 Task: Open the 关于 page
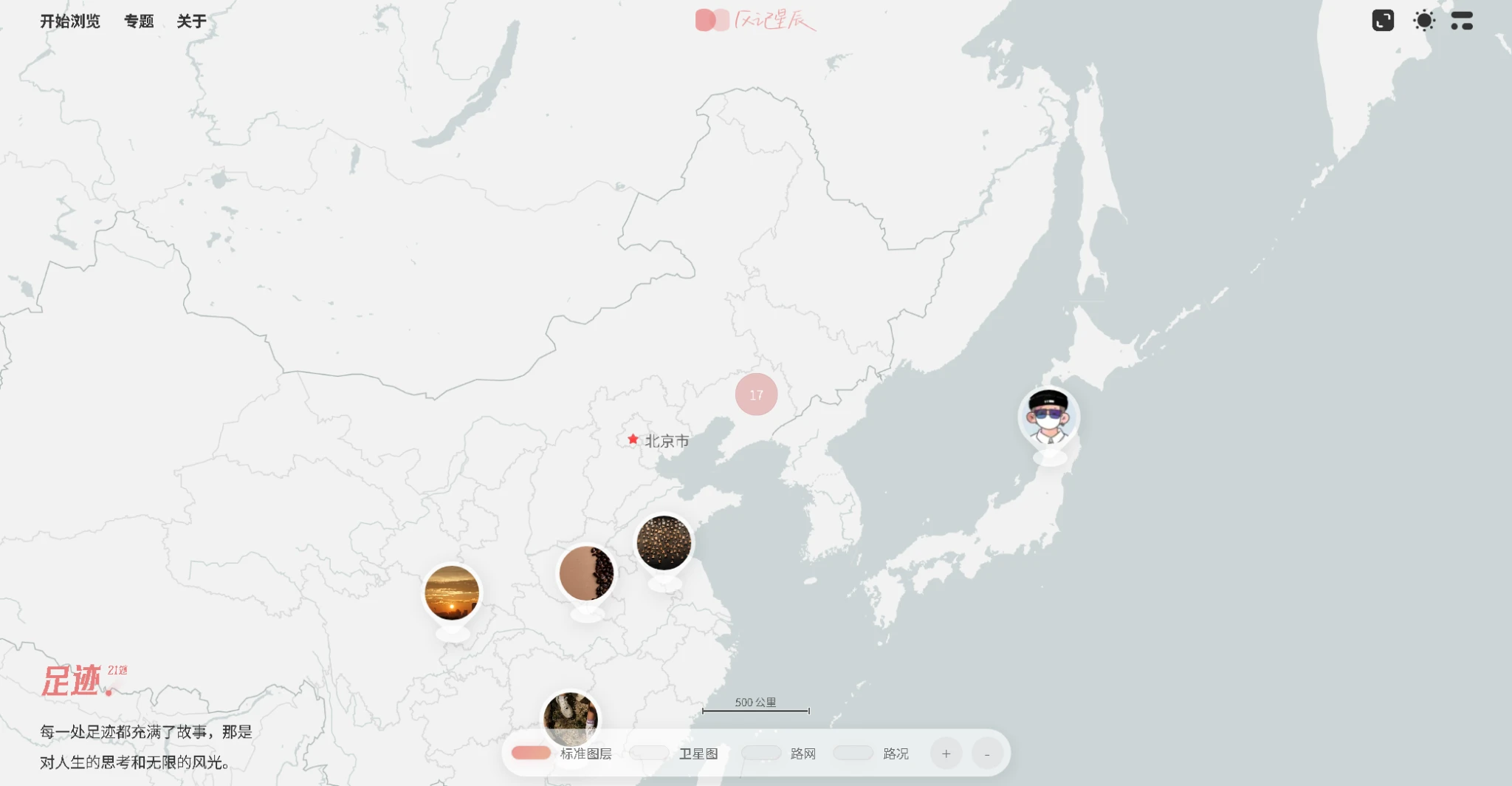pyautogui.click(x=191, y=21)
